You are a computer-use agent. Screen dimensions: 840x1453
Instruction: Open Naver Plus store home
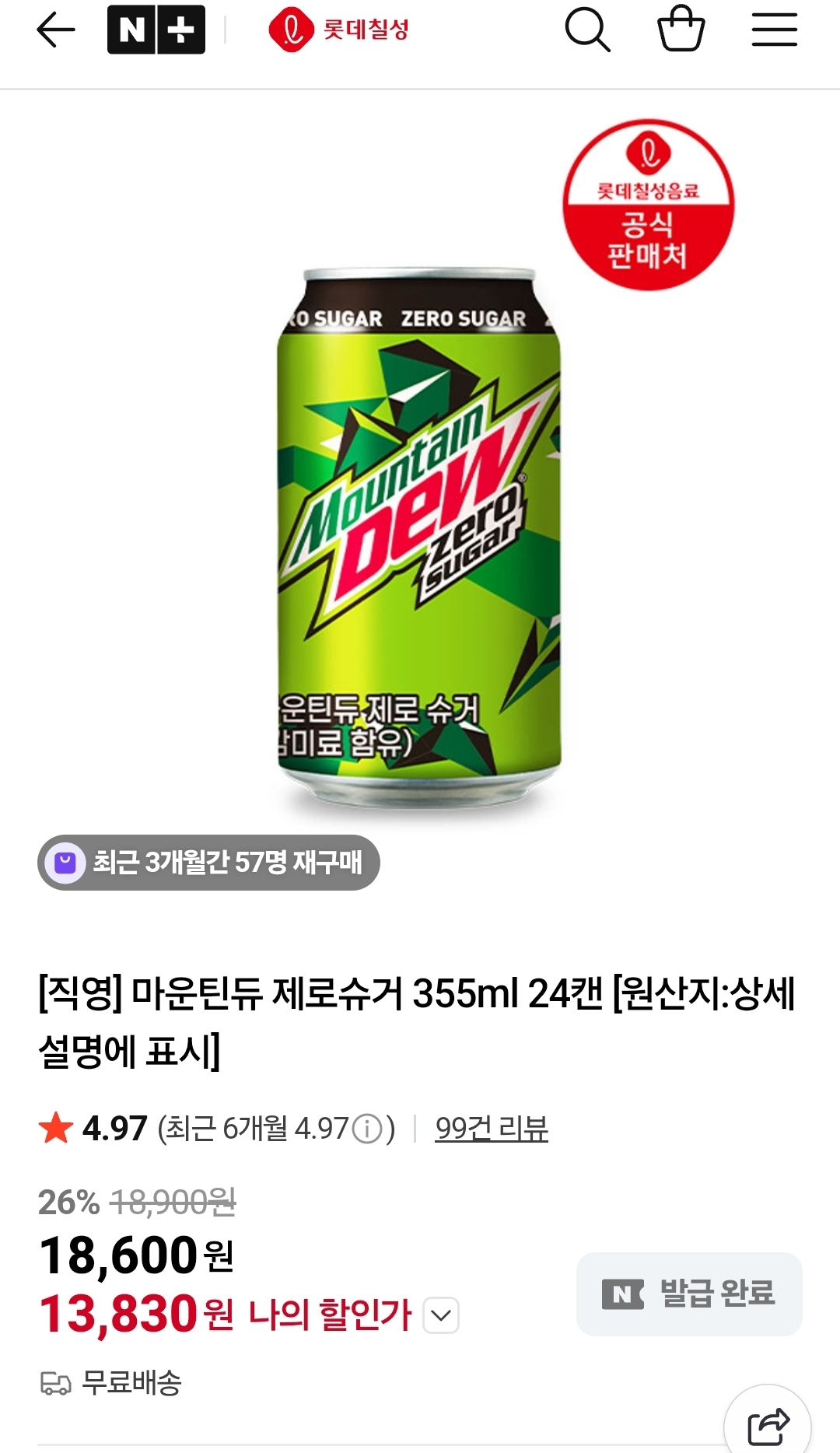(x=156, y=30)
